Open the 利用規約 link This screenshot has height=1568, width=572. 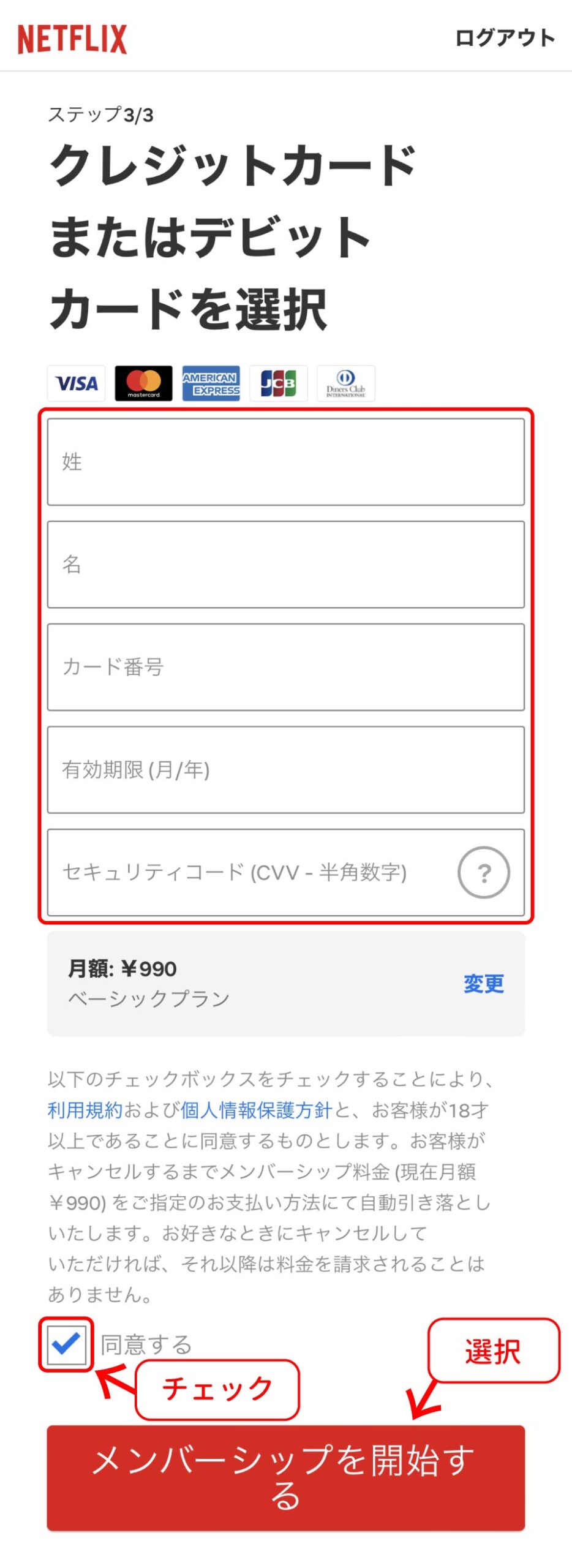[x=85, y=1110]
